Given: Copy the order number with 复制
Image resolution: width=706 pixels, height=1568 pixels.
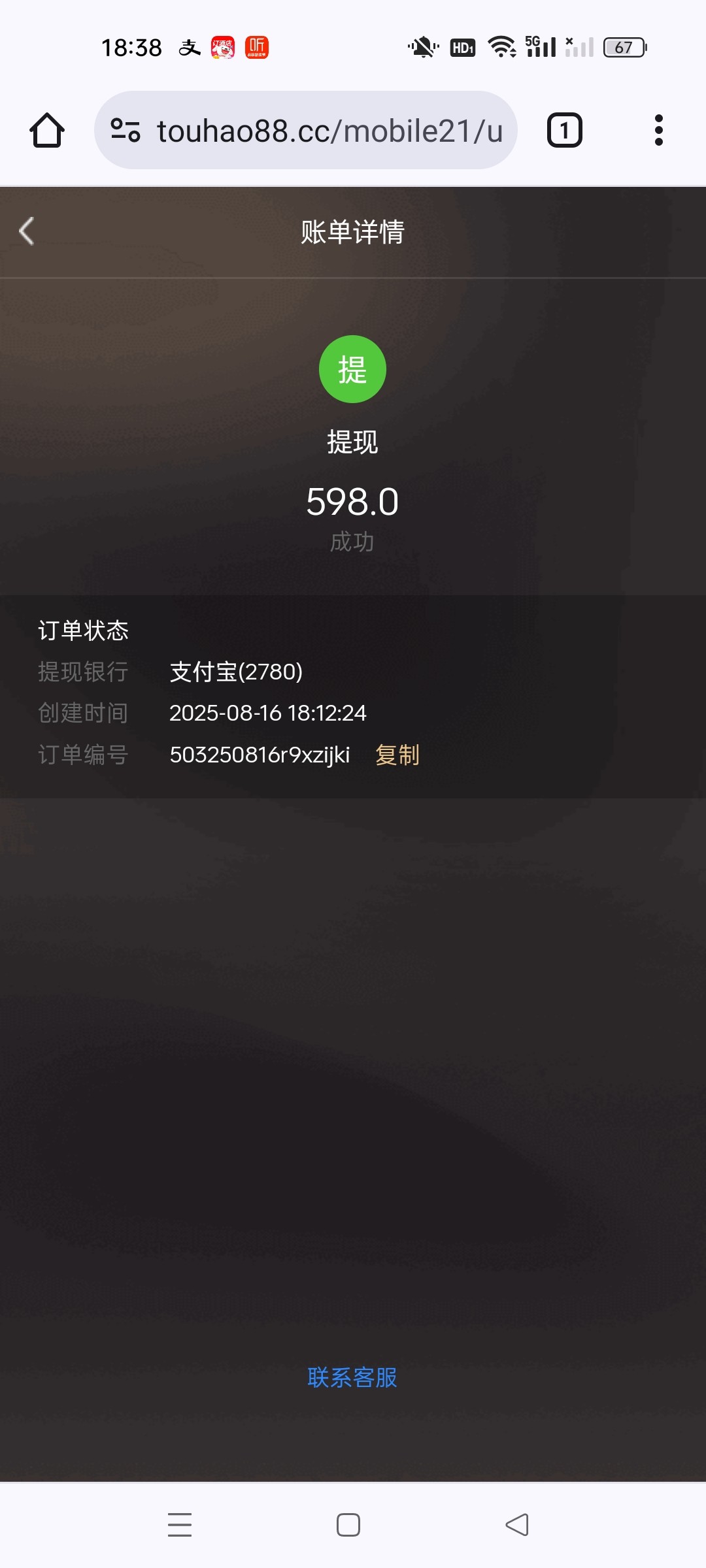Looking at the screenshot, I should 397,755.
